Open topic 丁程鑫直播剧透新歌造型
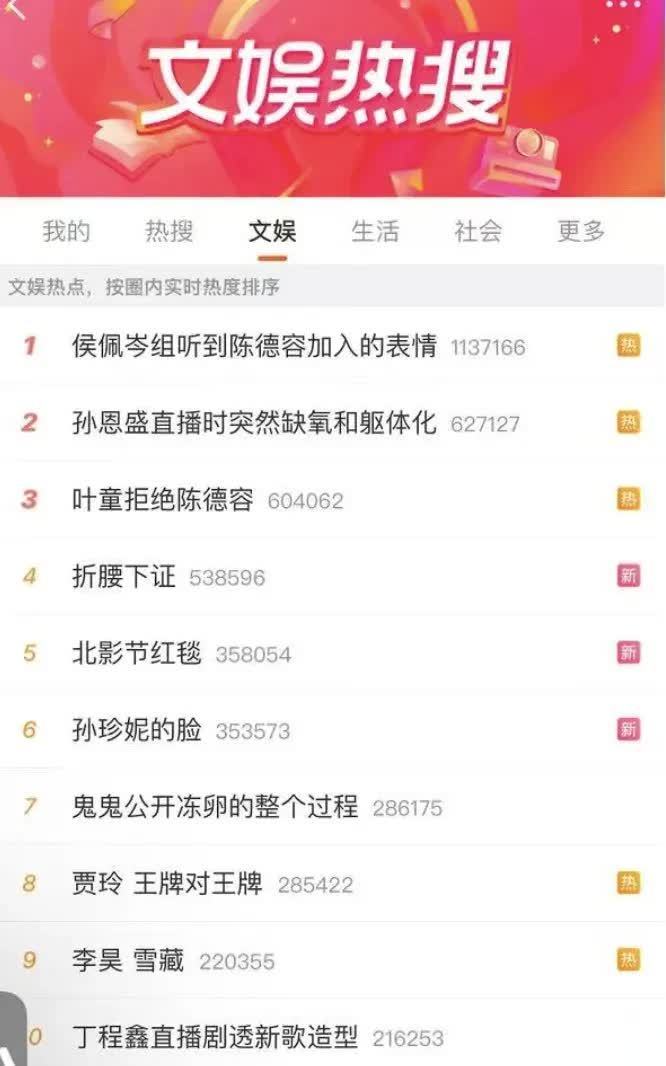 (x=215, y=1038)
